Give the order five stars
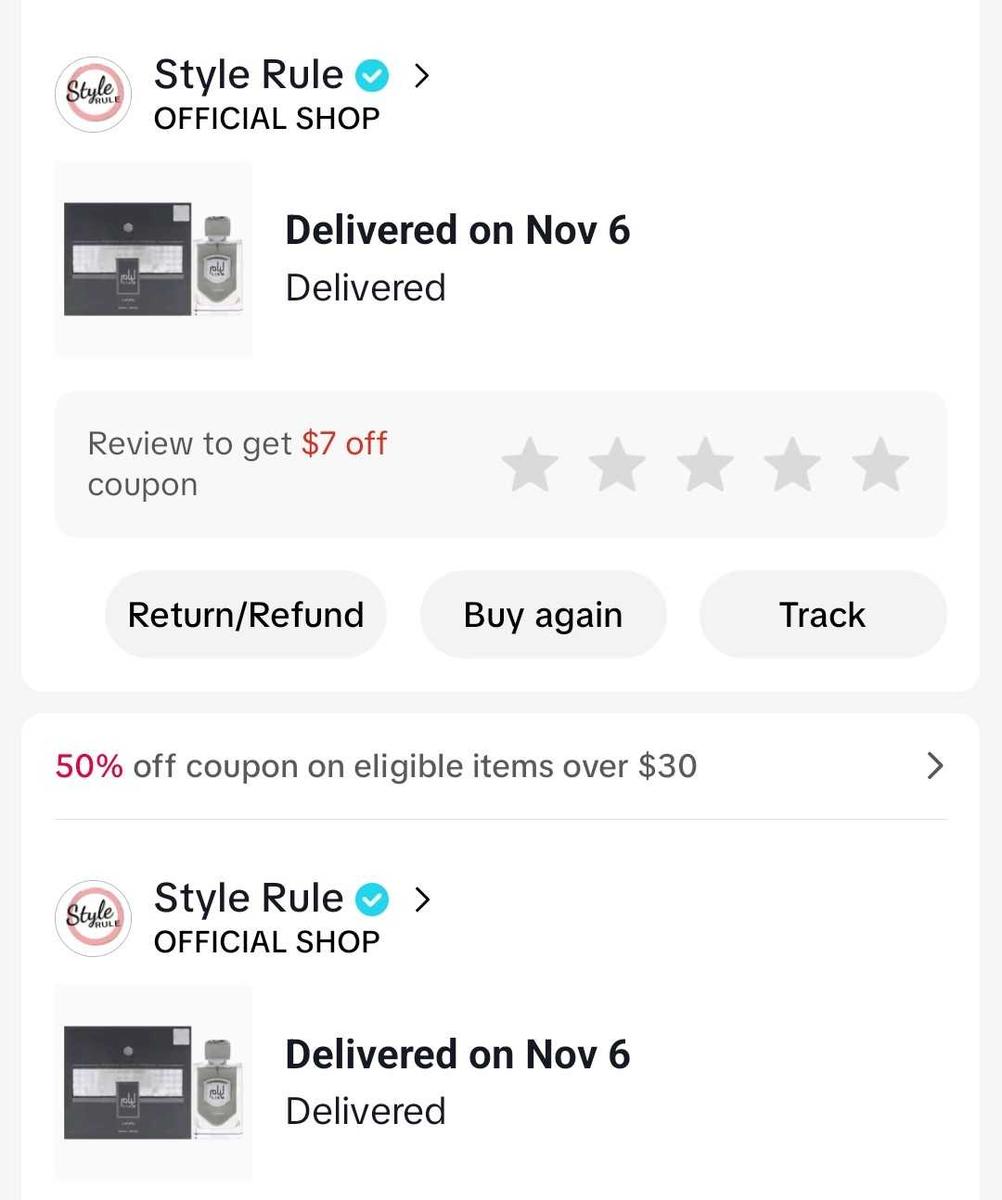Image resolution: width=1002 pixels, height=1200 pixels. click(881, 465)
